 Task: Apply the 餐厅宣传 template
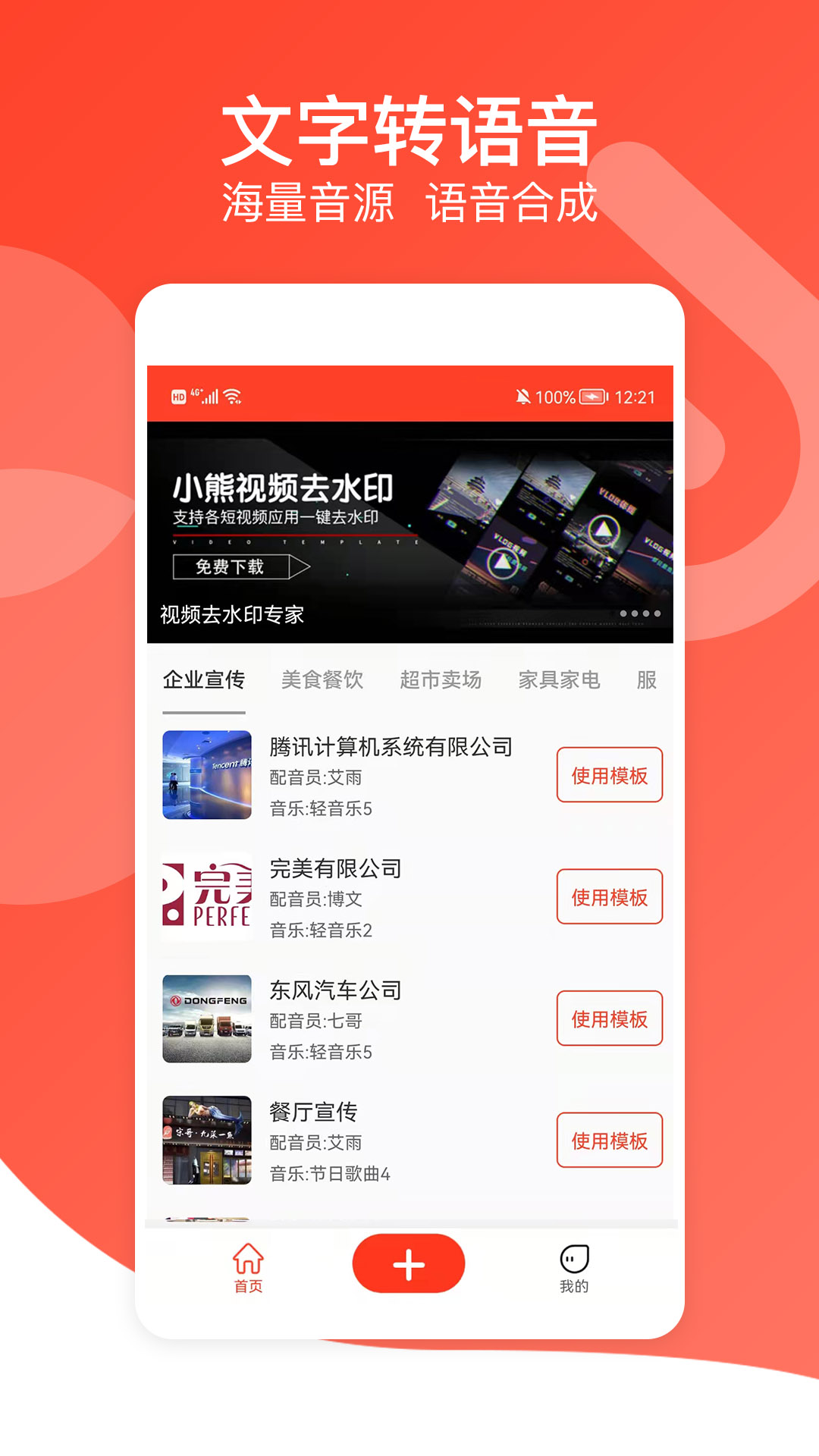(x=610, y=1141)
